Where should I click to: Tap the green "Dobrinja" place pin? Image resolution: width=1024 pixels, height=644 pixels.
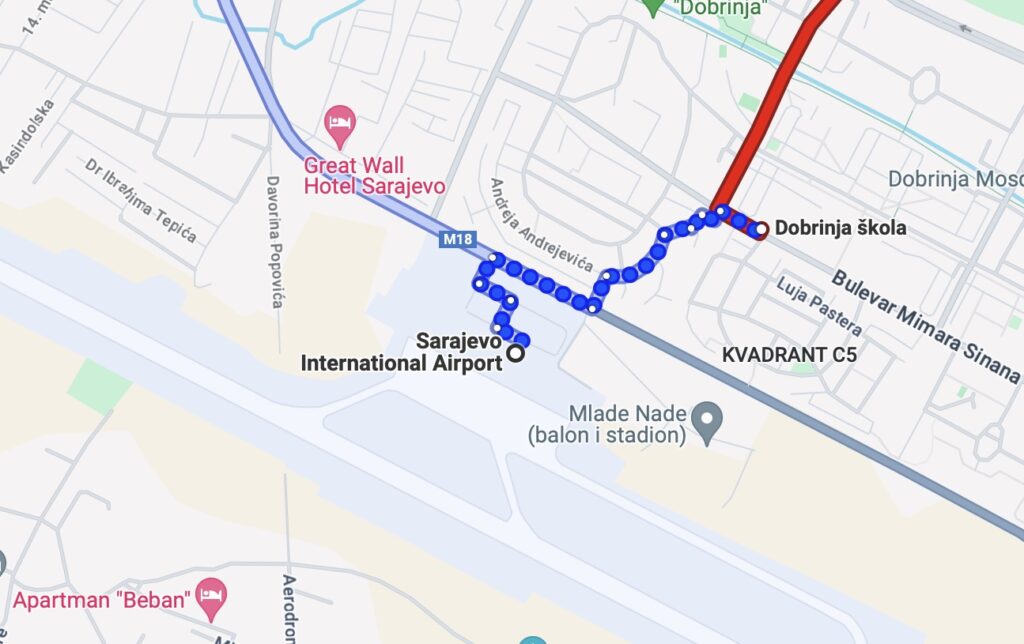[653, 6]
